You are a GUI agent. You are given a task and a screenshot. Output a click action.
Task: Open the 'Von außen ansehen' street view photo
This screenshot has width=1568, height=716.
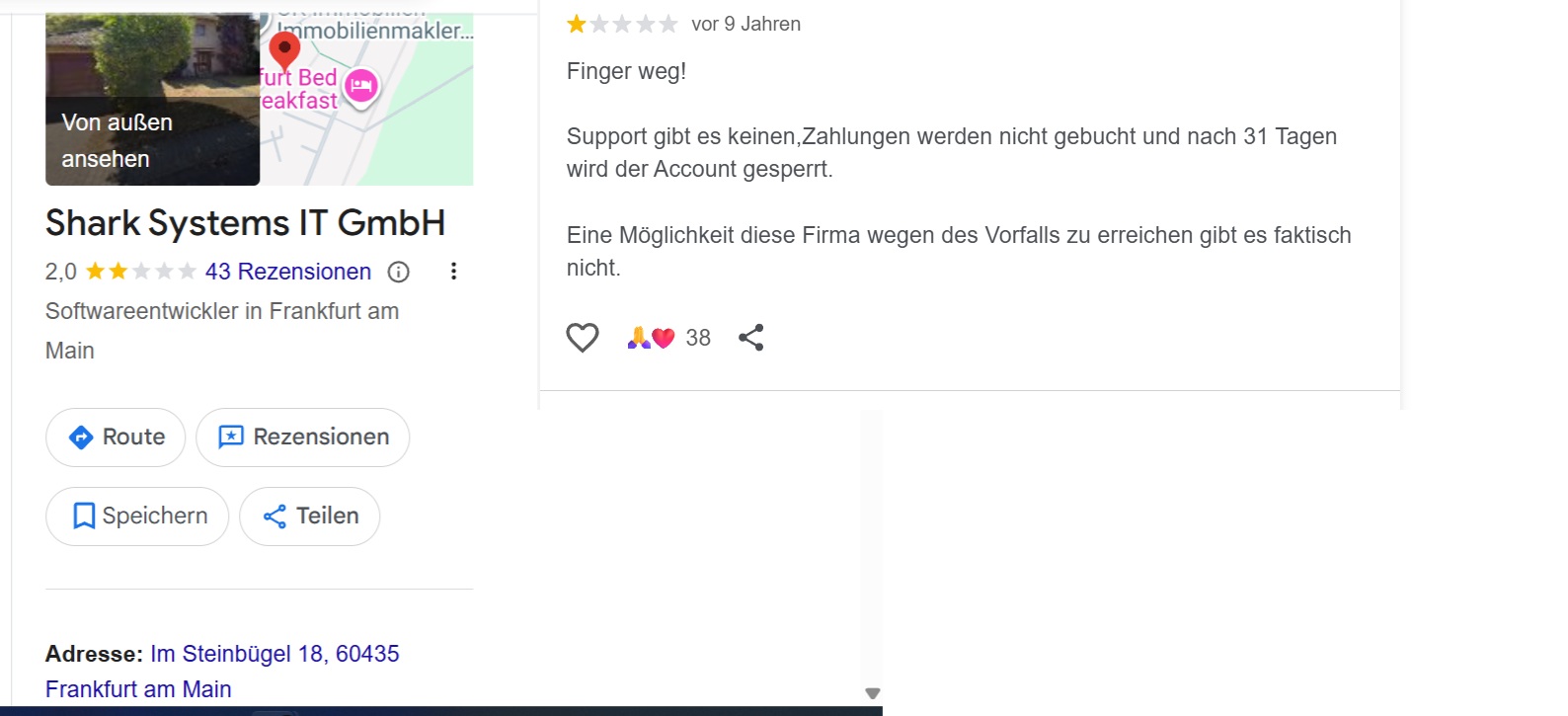pyautogui.click(x=152, y=99)
